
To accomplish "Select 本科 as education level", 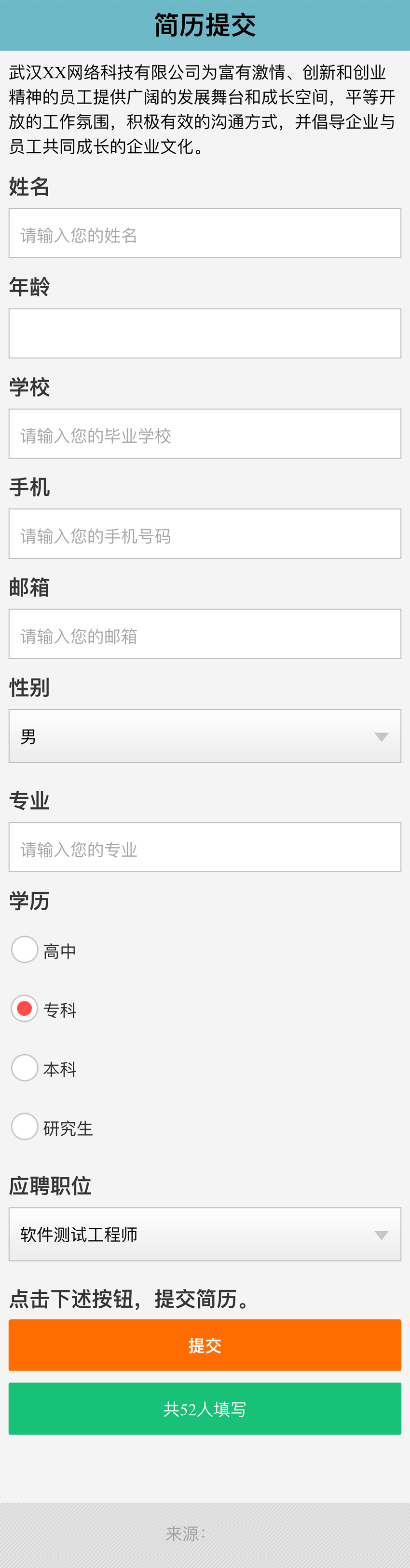I will pyautogui.click(x=25, y=1068).
